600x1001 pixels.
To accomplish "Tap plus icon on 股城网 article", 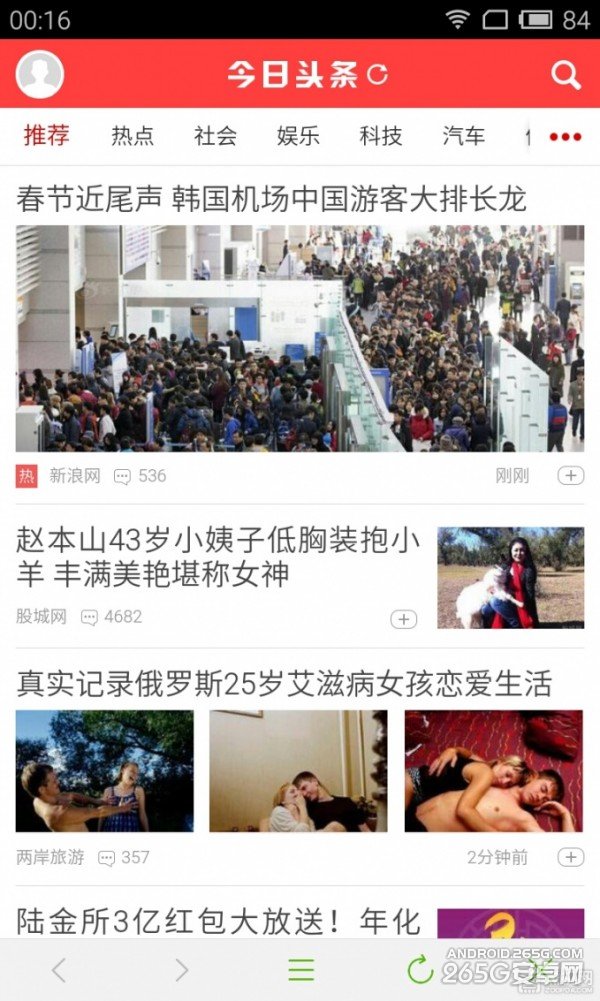I will coord(403,619).
